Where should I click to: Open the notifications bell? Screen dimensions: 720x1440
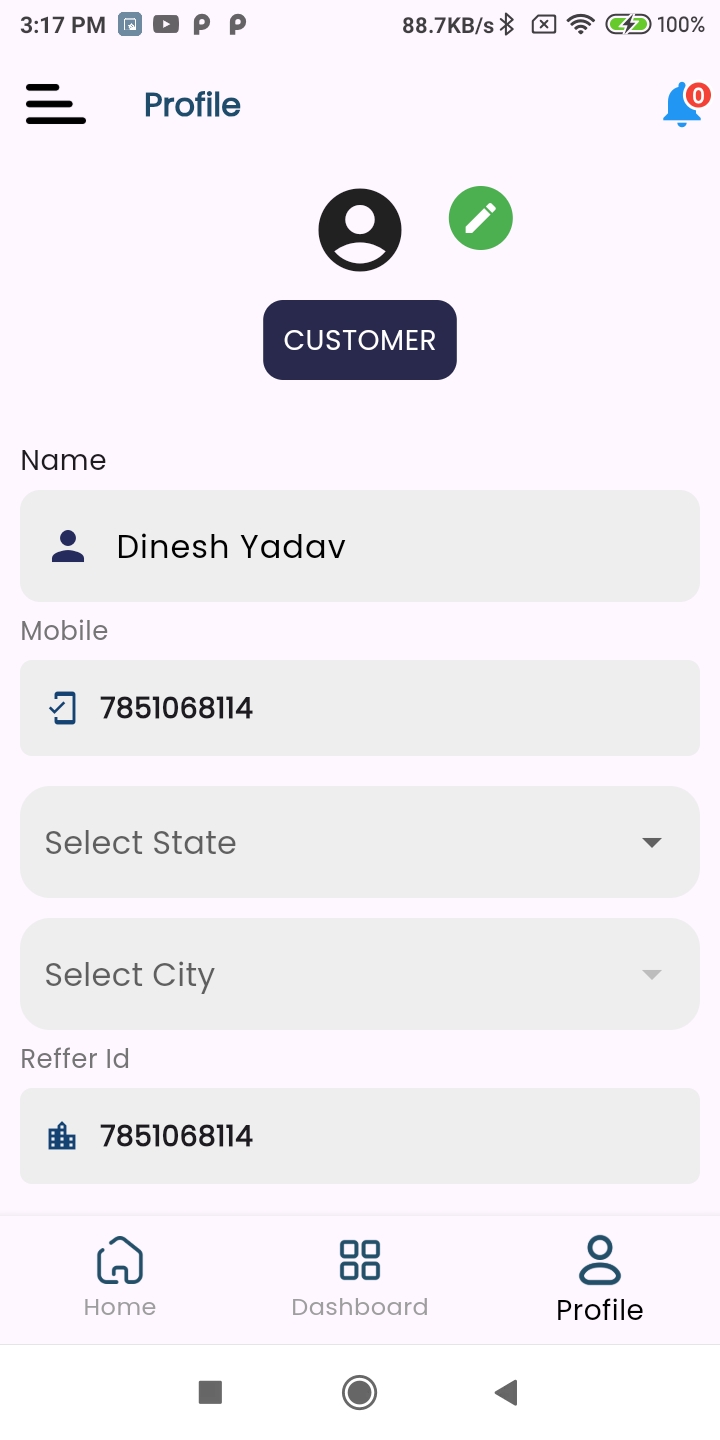coord(683,105)
